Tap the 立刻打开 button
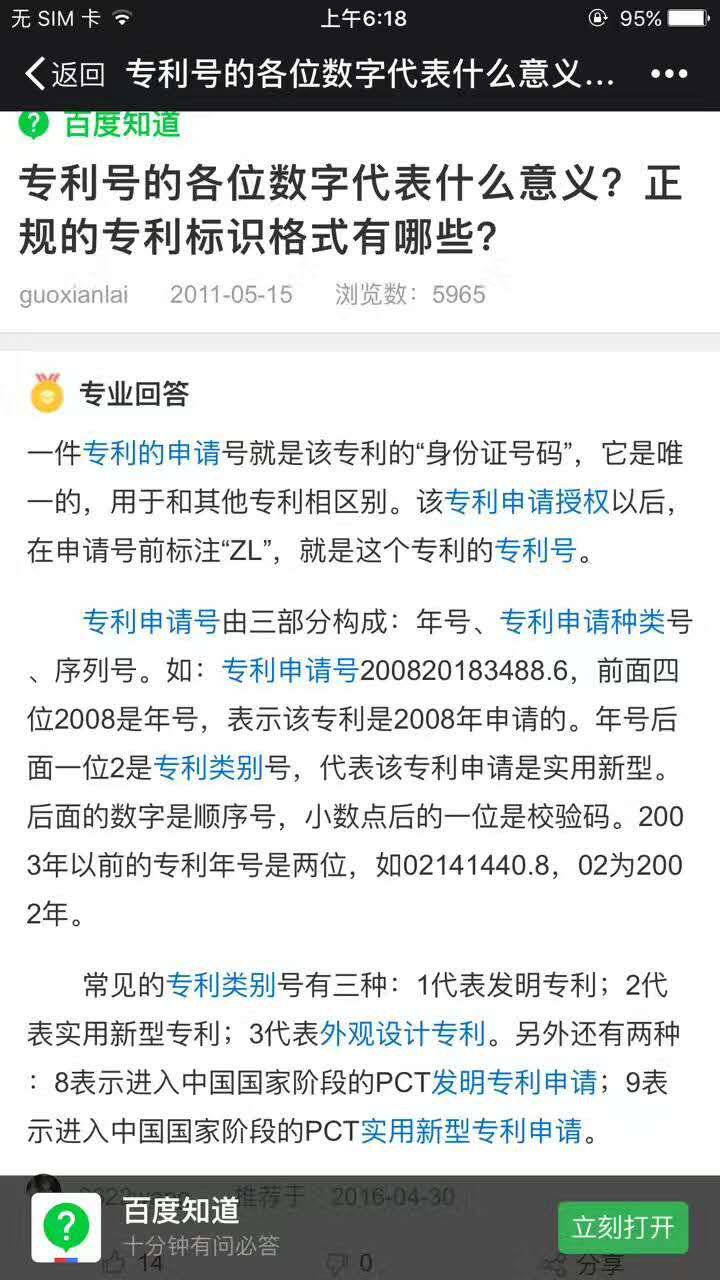This screenshot has height=1280, width=720. click(623, 1227)
